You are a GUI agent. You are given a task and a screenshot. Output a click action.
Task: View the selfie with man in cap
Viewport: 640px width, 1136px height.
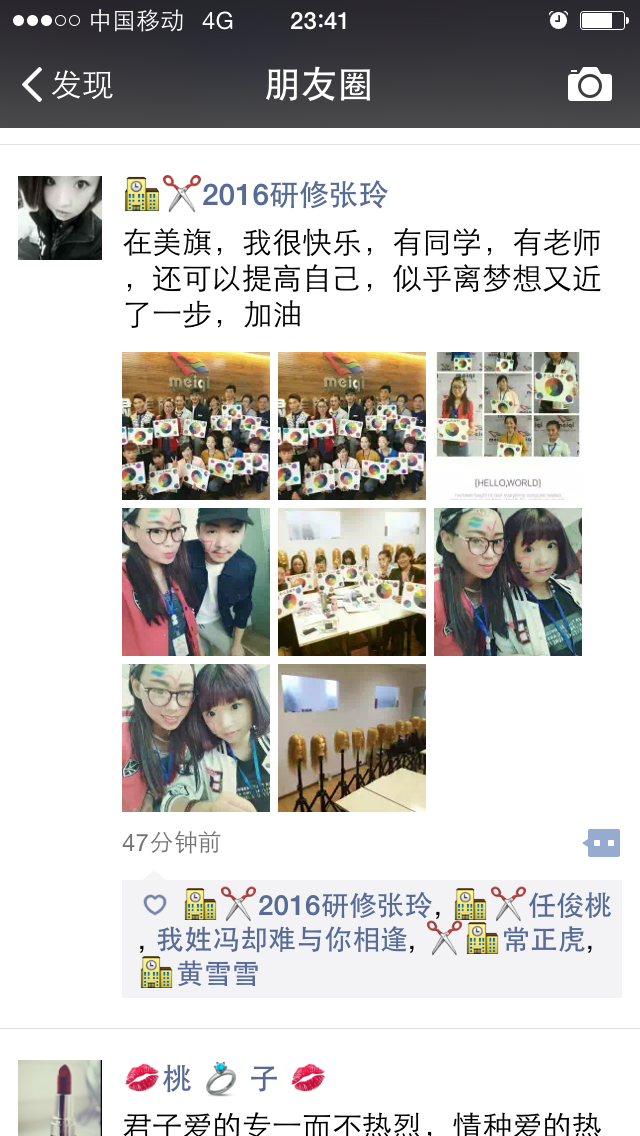(x=196, y=582)
